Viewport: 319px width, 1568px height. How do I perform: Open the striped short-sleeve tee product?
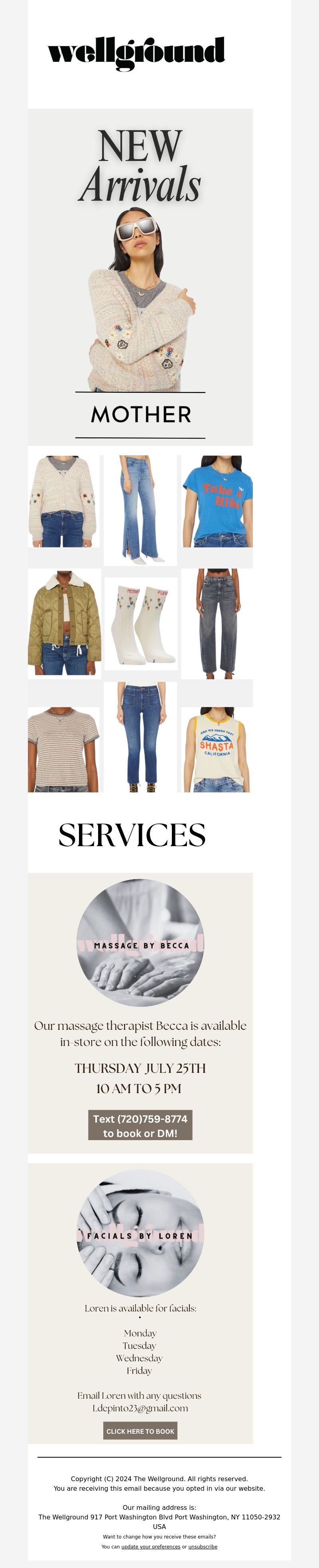pos(63,749)
